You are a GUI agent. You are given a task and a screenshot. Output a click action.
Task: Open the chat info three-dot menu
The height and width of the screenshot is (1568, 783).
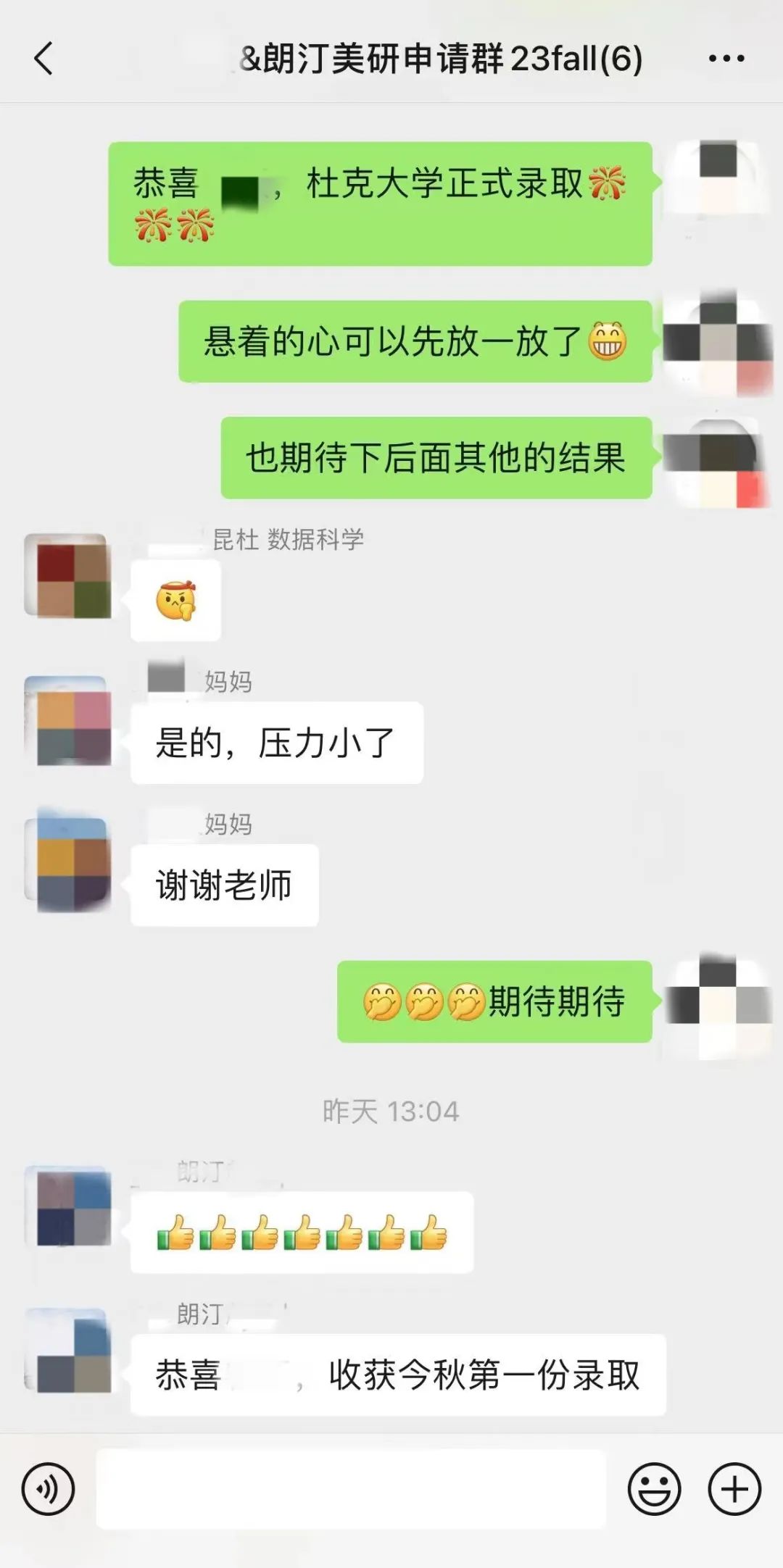[x=726, y=58]
